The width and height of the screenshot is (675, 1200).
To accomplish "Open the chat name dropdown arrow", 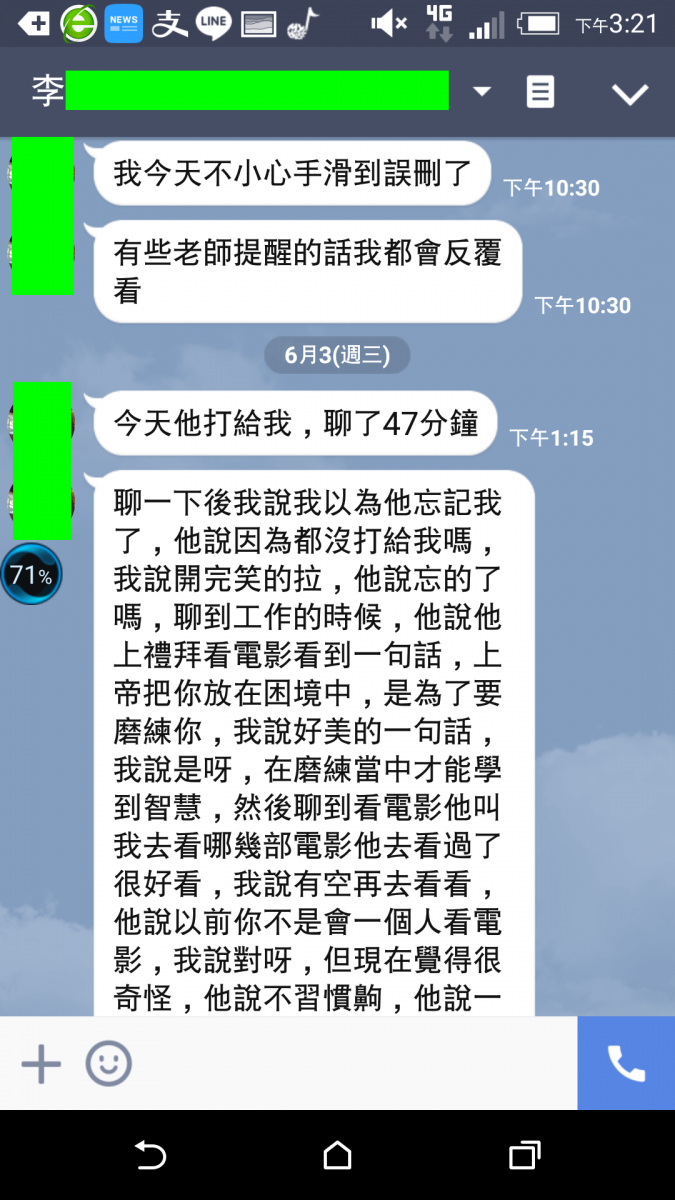I will pyautogui.click(x=482, y=92).
